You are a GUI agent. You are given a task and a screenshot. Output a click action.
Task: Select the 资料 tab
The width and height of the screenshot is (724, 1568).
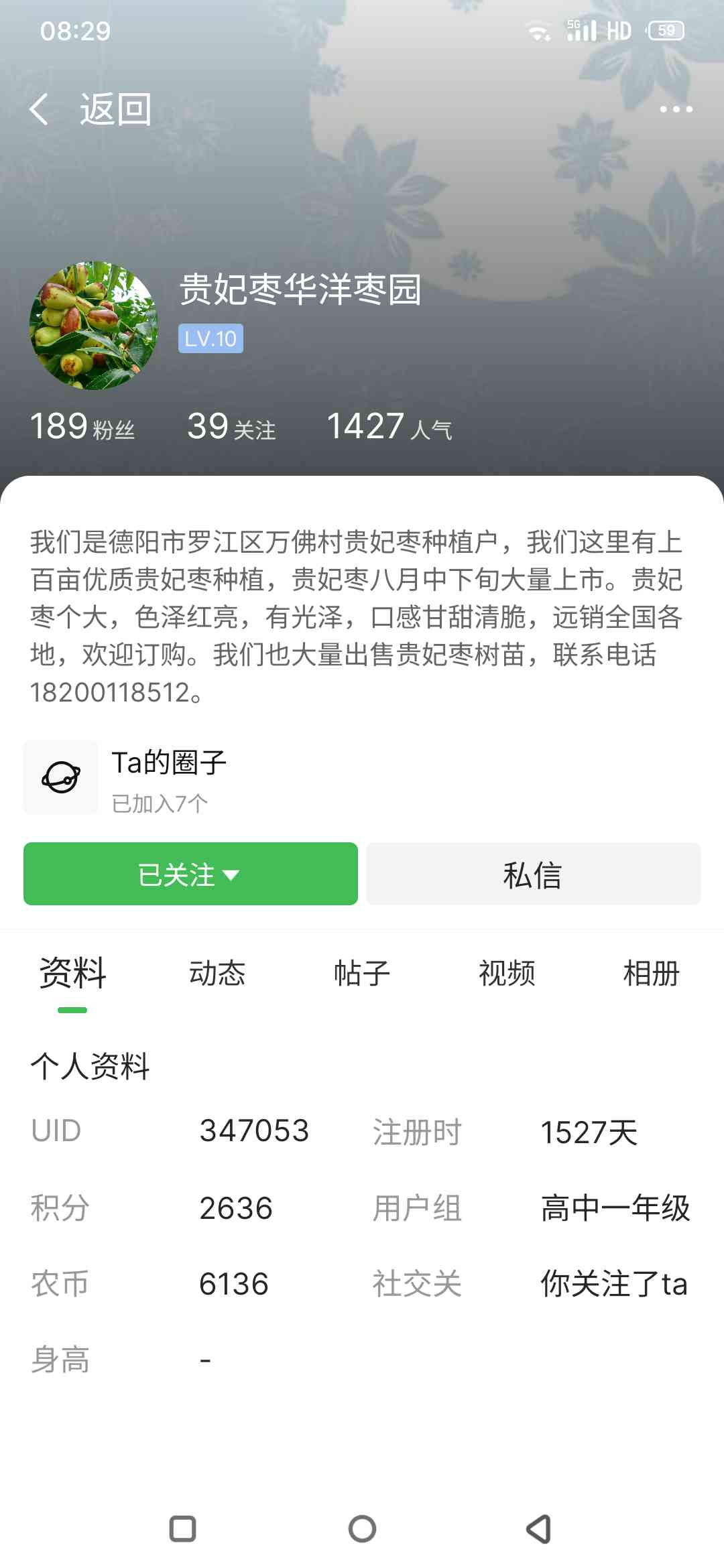[x=72, y=974]
